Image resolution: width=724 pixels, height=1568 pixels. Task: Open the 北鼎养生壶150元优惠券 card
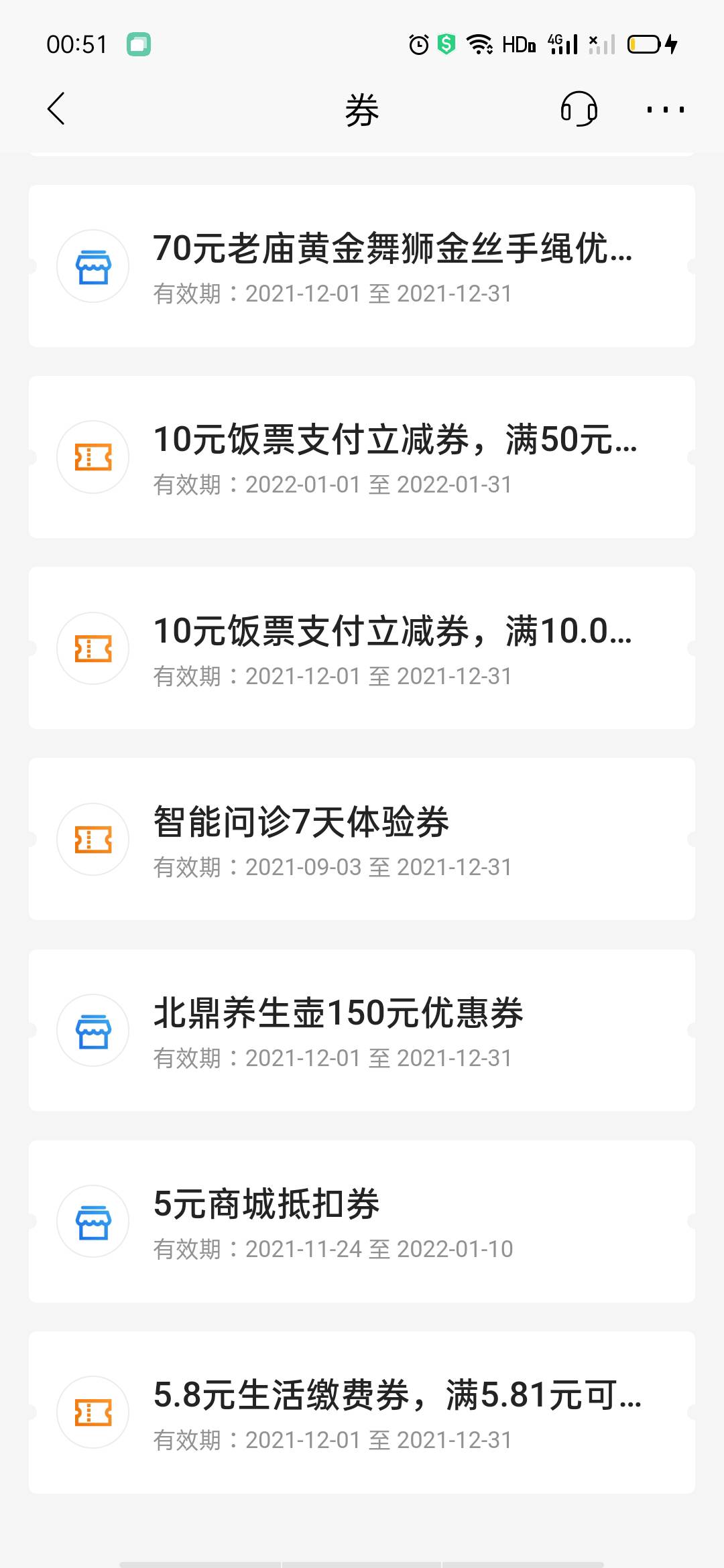pos(362,1030)
